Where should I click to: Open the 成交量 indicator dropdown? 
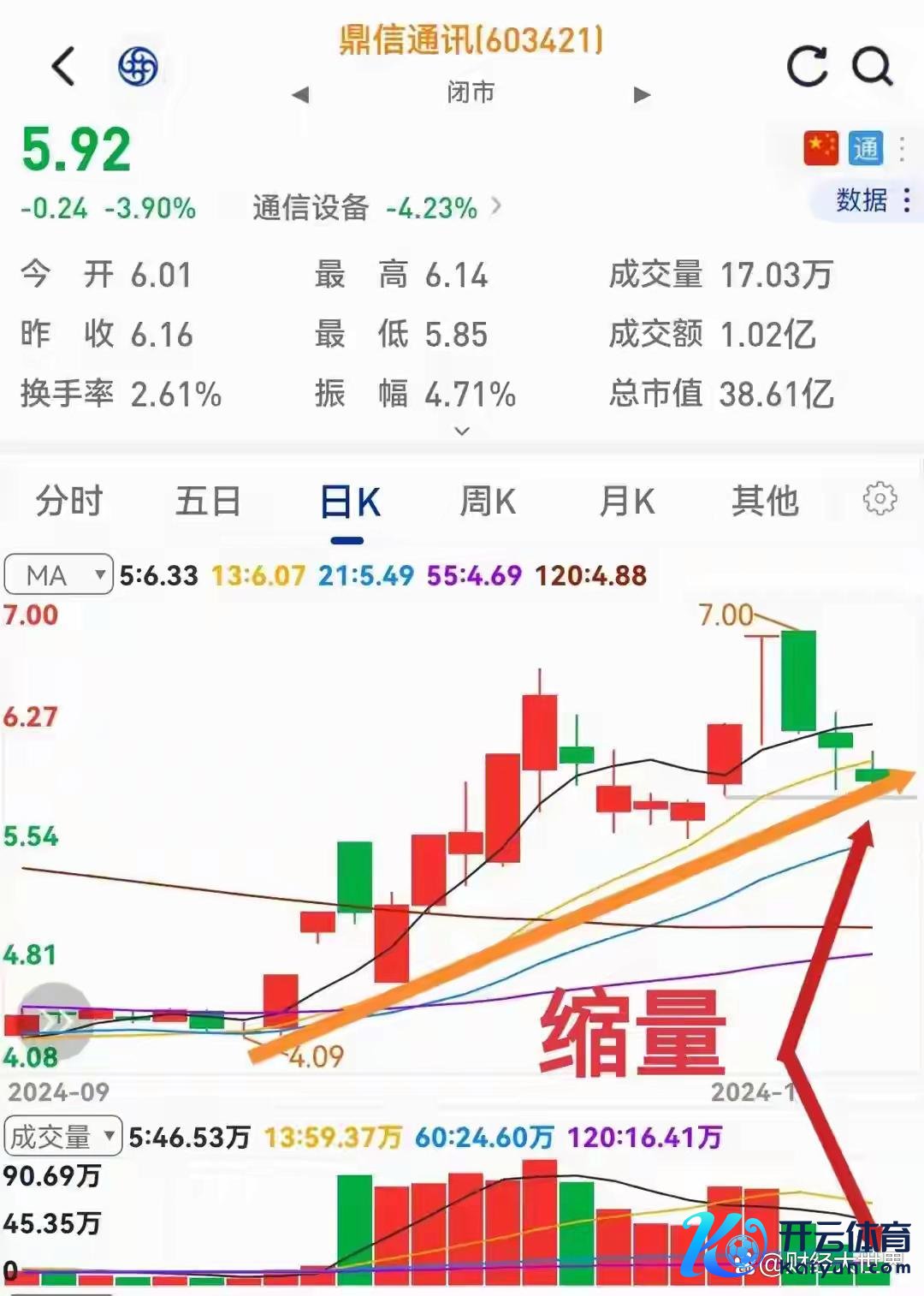62,1137
